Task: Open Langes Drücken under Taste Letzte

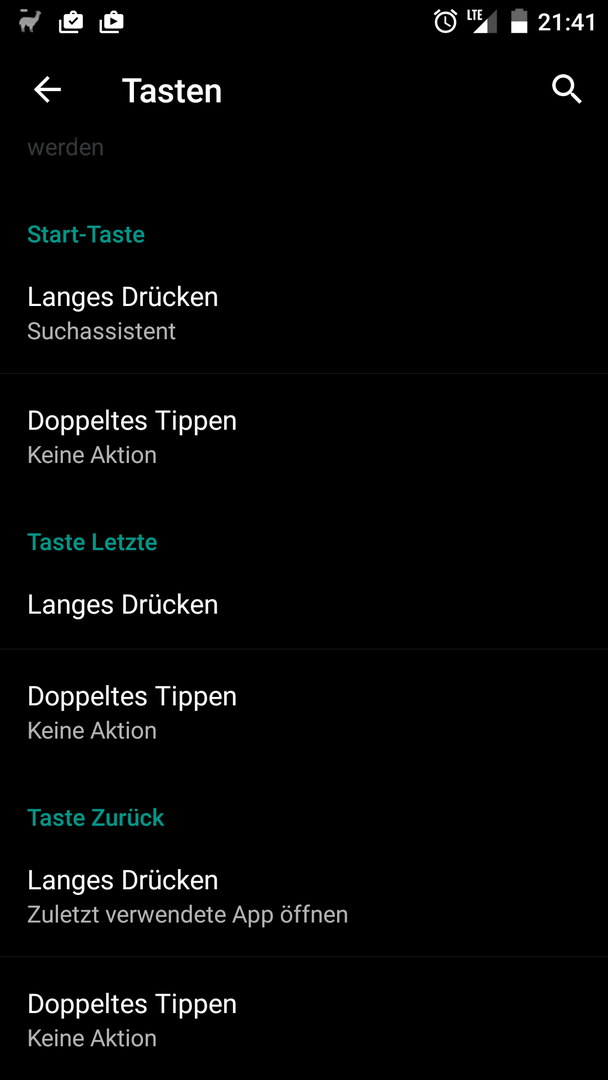Action: [x=304, y=604]
